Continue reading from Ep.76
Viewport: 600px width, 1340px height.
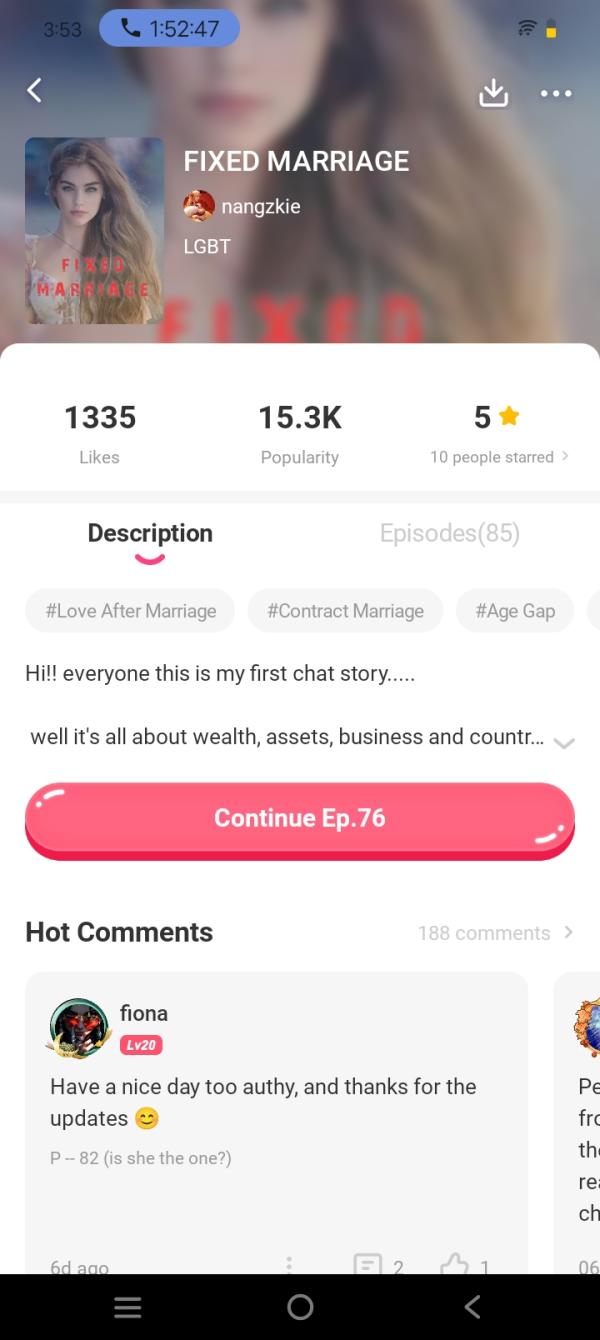(300, 818)
